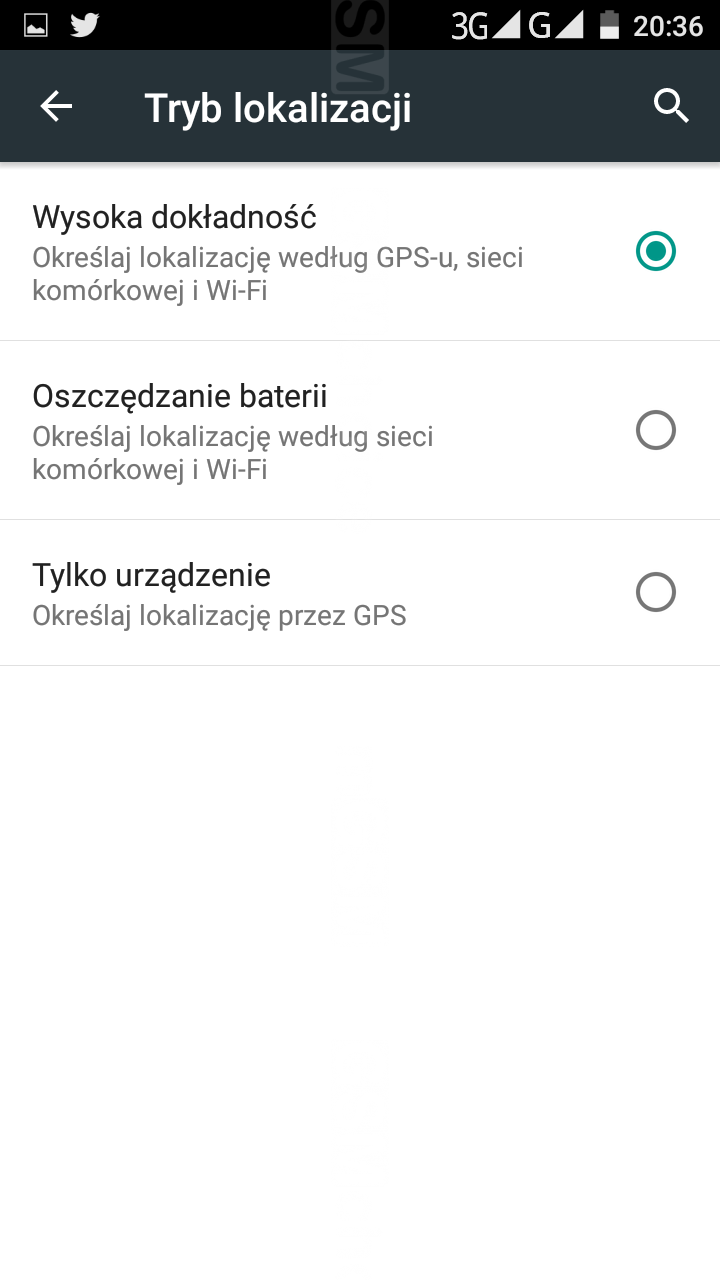Select the Wysoka dokładność option
Screen dimensions: 720x1280
pos(360,252)
